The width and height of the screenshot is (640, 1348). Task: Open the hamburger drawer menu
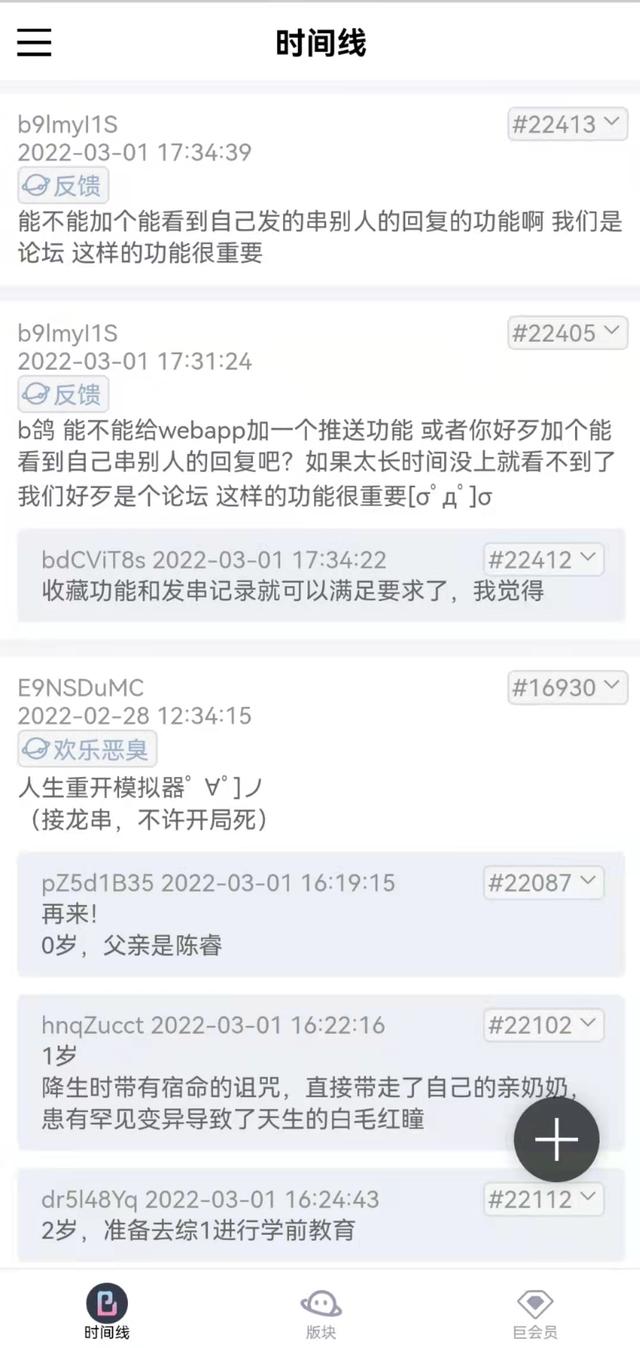point(34,42)
